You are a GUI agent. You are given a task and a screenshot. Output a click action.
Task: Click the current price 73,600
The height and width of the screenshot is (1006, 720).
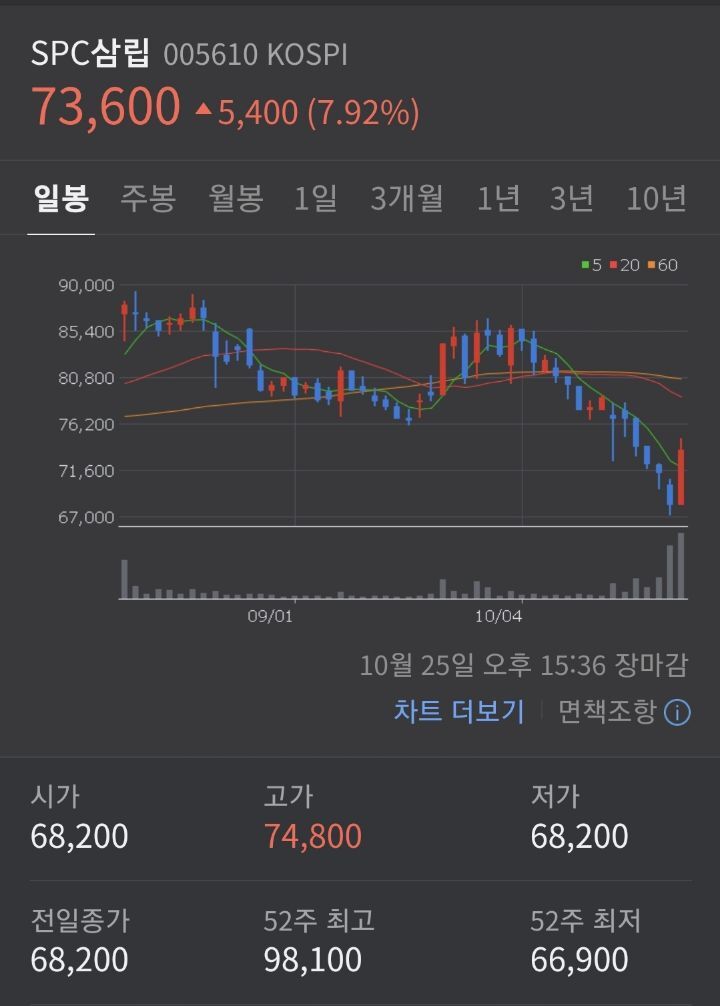[104, 103]
